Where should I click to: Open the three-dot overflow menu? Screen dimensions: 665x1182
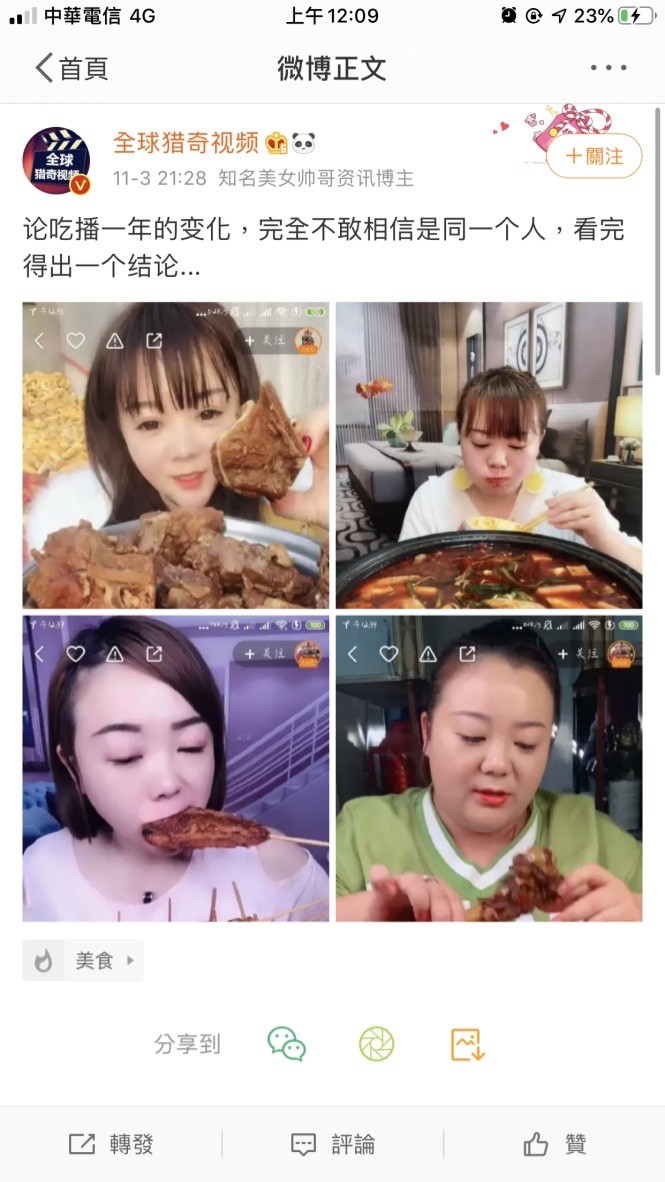click(608, 69)
